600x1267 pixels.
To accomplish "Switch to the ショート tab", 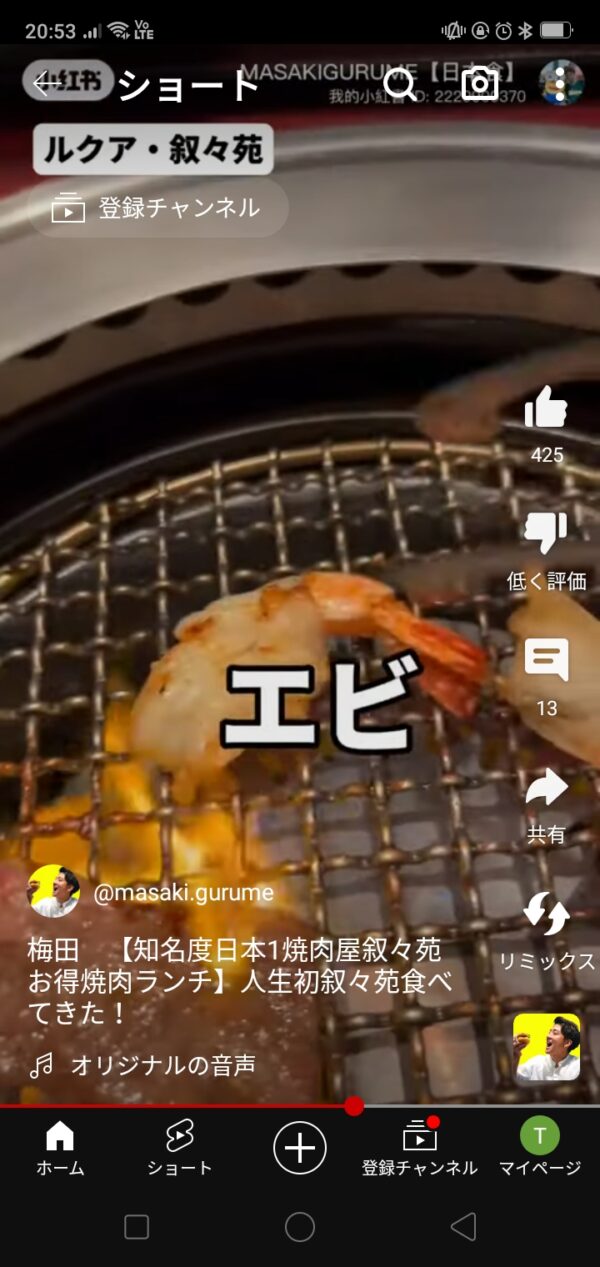I will click(x=180, y=1148).
